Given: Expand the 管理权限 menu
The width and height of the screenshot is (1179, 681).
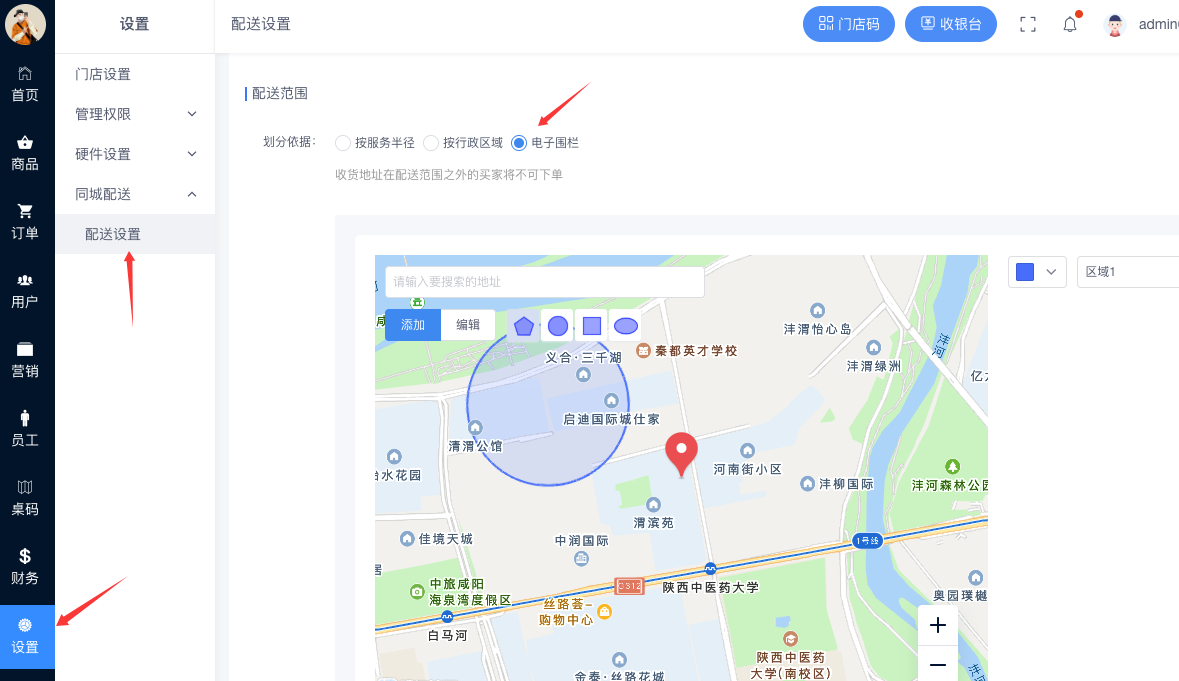Looking at the screenshot, I should tap(135, 114).
